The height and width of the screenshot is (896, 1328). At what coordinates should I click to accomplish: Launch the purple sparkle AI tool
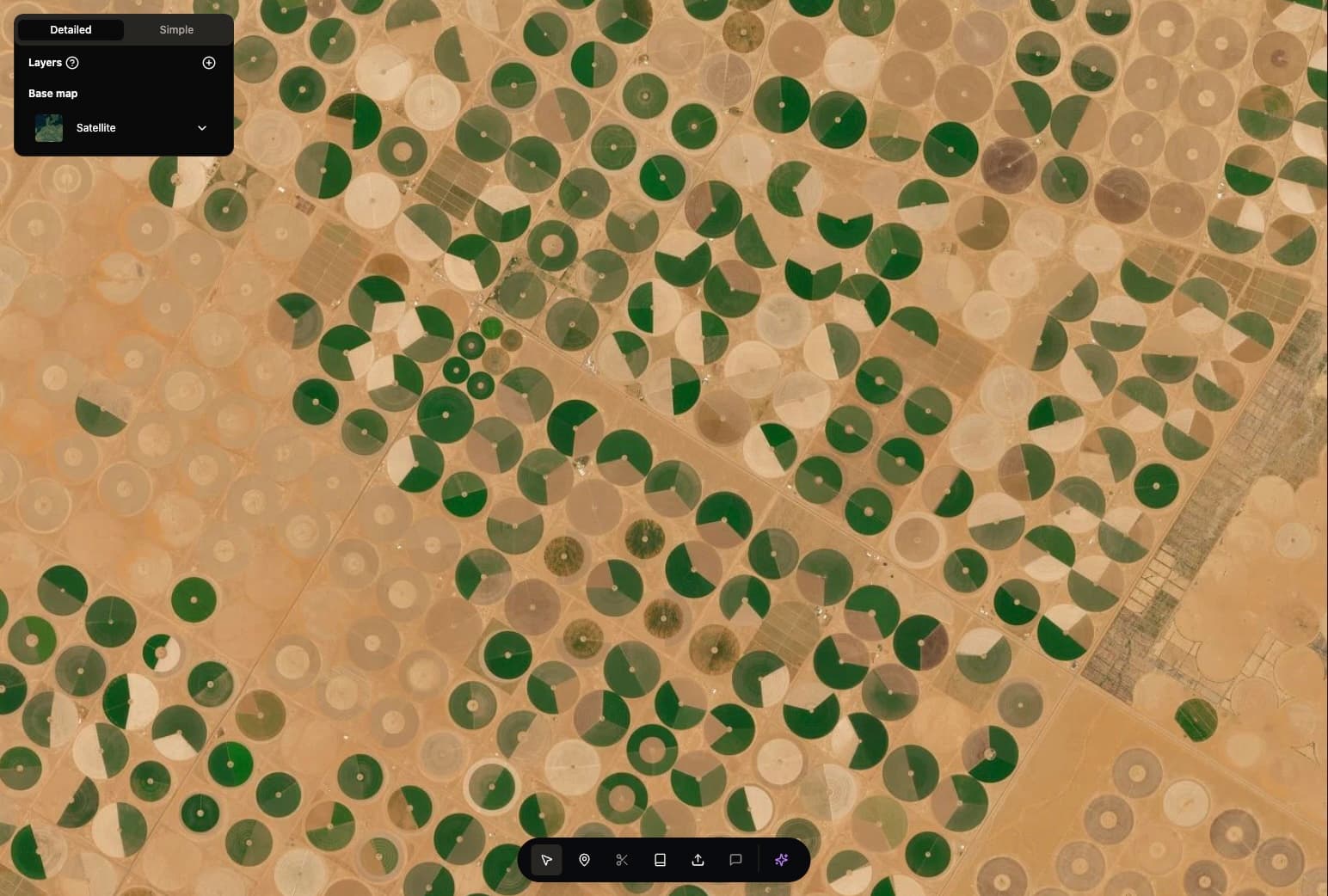781,860
